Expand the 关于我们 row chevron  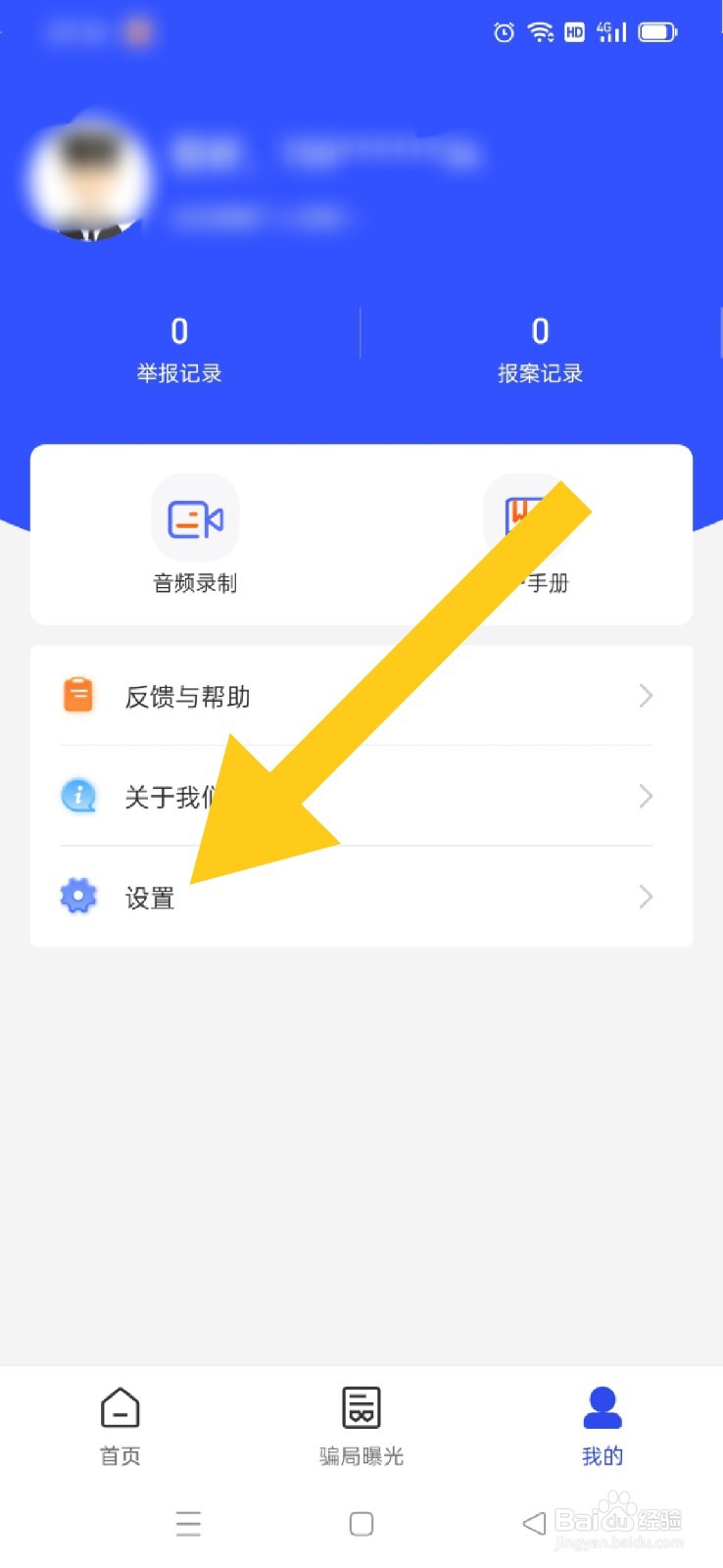pyautogui.click(x=645, y=796)
